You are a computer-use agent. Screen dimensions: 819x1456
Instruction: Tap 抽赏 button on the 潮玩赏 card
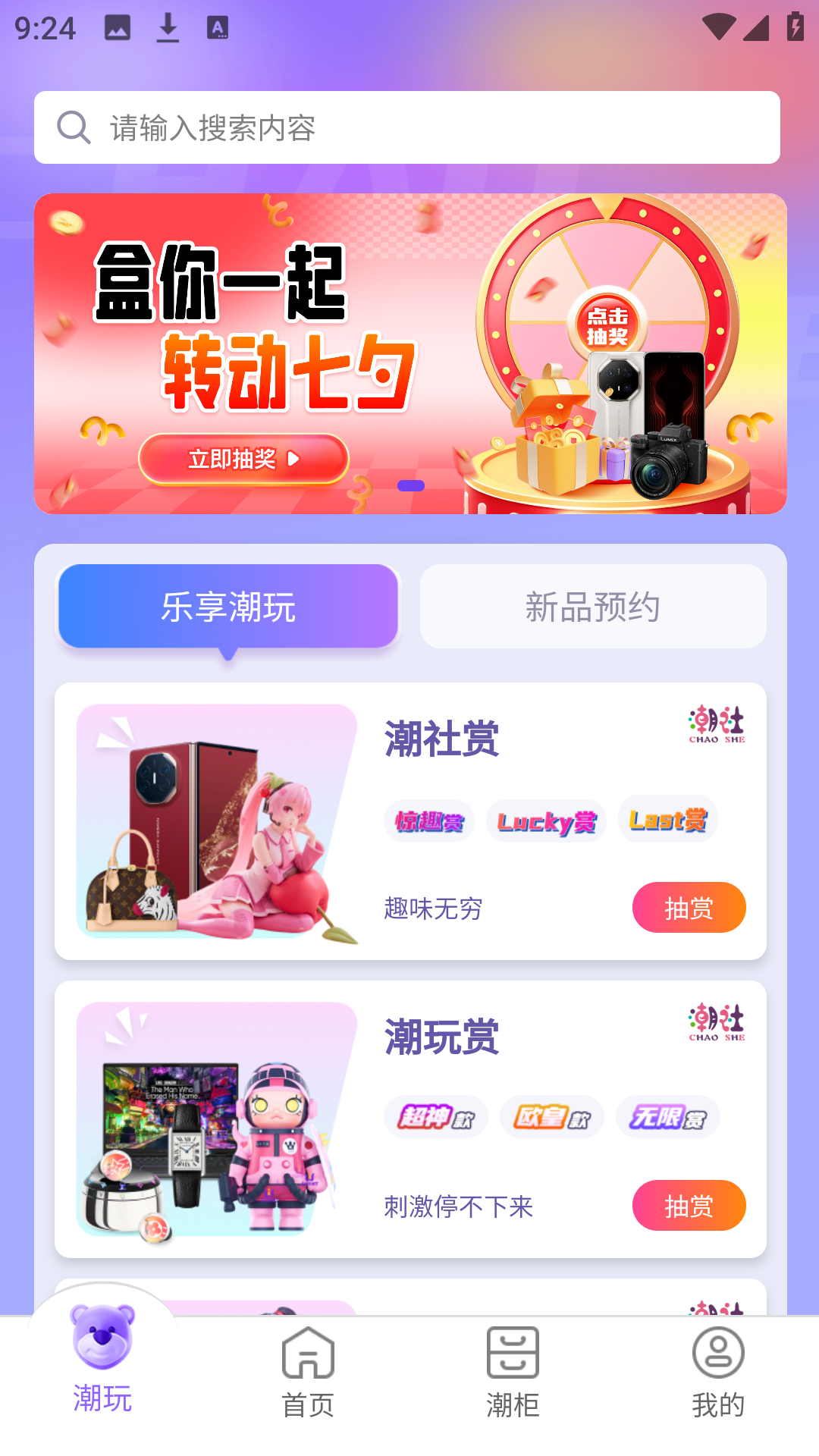click(689, 1206)
